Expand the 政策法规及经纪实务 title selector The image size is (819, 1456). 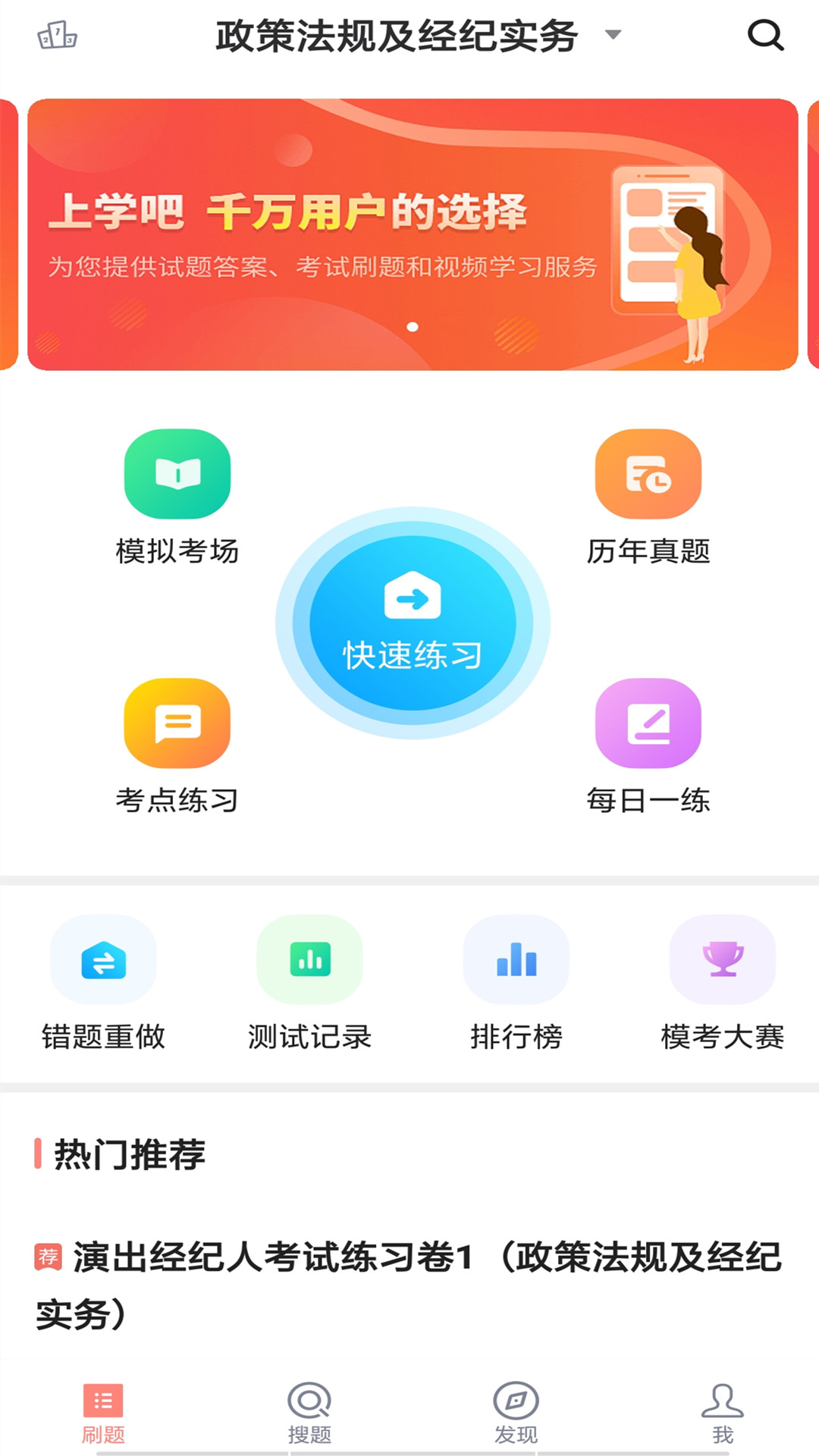point(394,34)
